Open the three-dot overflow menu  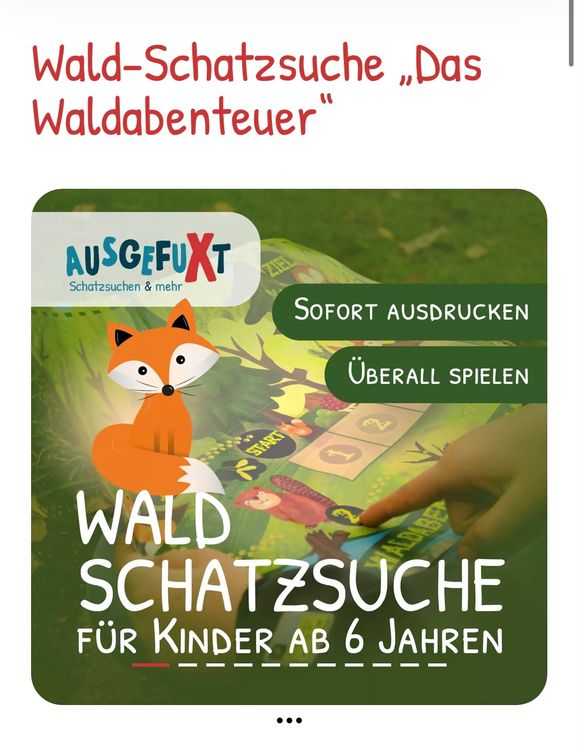(289, 720)
